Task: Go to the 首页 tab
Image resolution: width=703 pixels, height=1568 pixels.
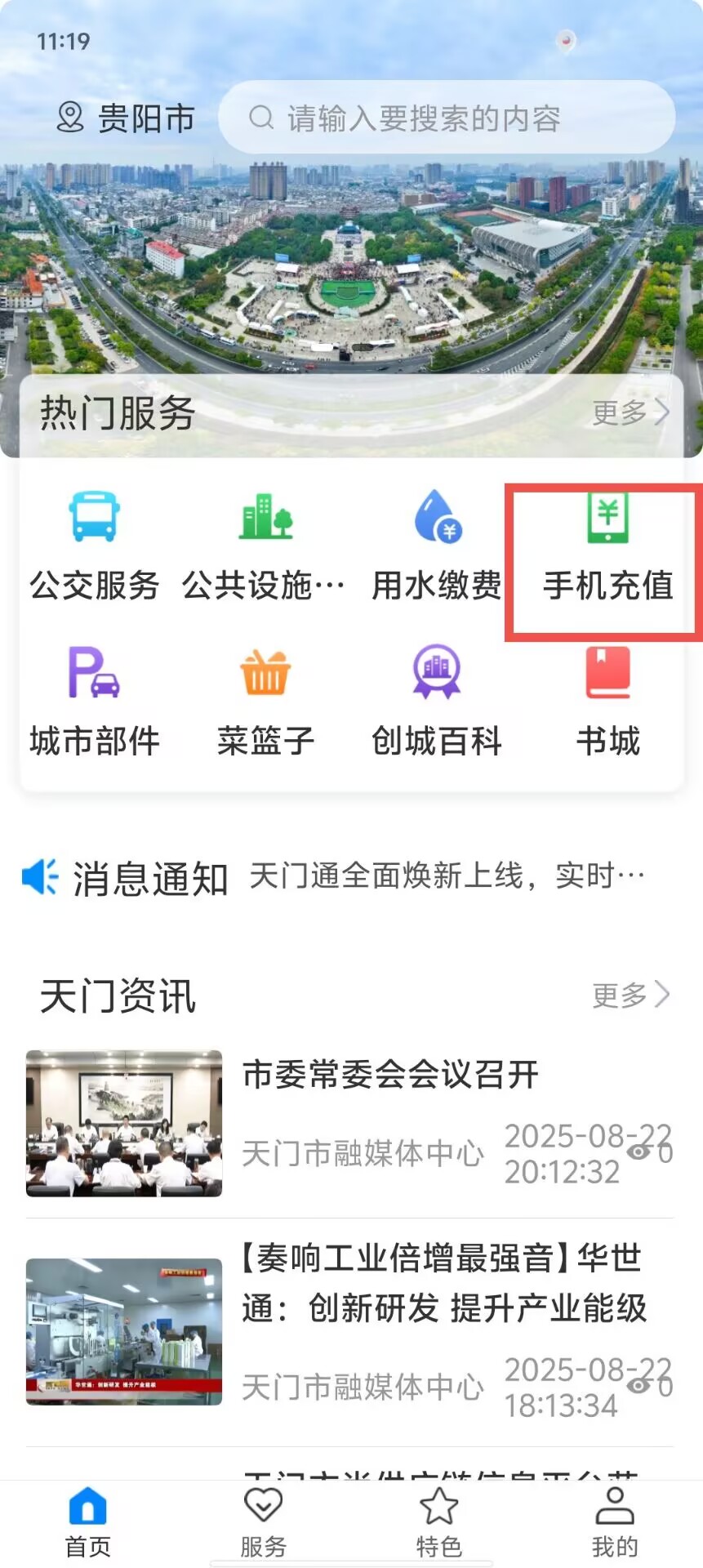Action: coord(87,1522)
